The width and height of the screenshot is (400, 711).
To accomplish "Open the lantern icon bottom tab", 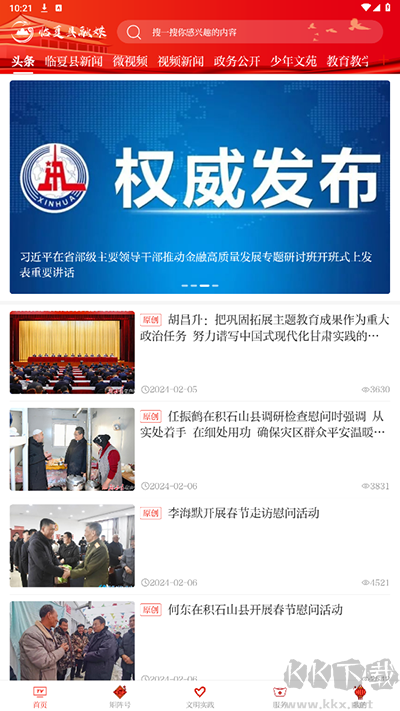I will pos(360,697).
